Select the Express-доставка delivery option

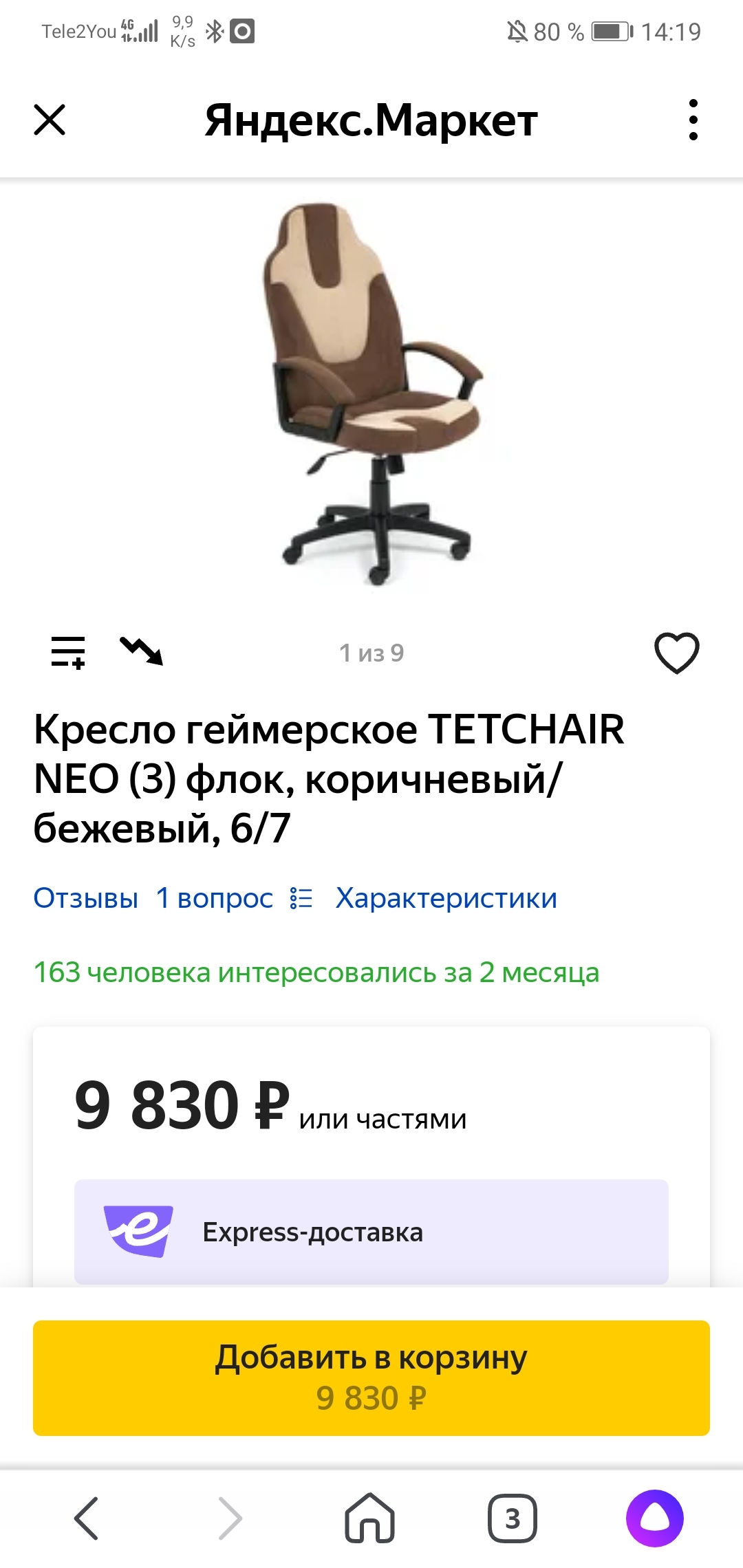point(371,1232)
